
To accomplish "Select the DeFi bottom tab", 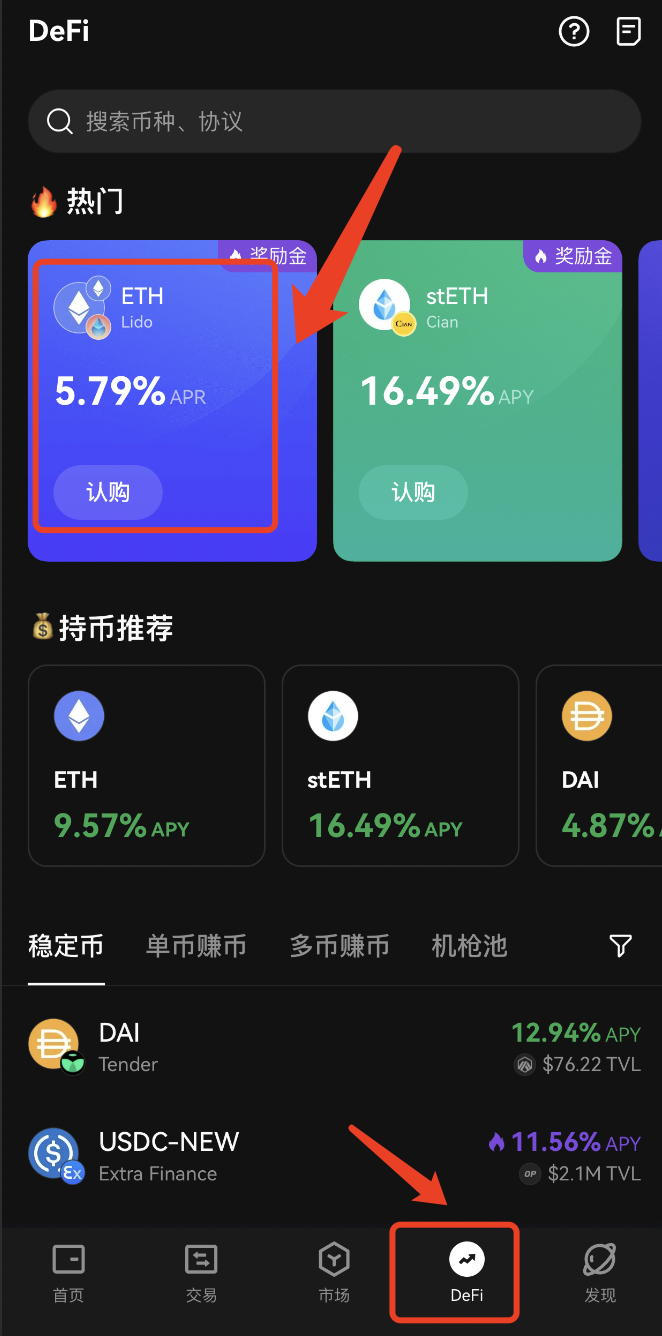I will pyautogui.click(x=466, y=1273).
